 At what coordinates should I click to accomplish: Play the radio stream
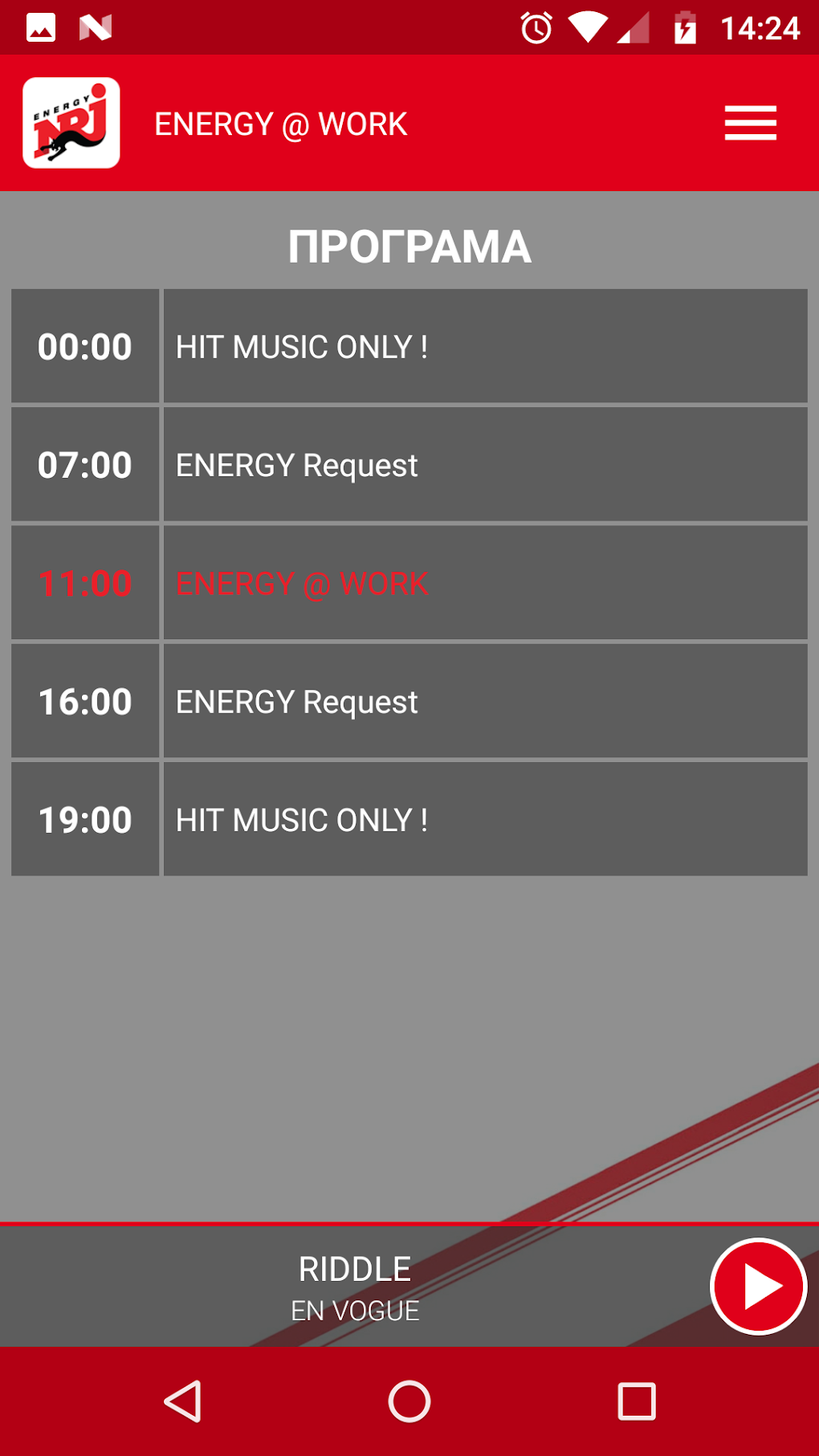coord(758,1287)
